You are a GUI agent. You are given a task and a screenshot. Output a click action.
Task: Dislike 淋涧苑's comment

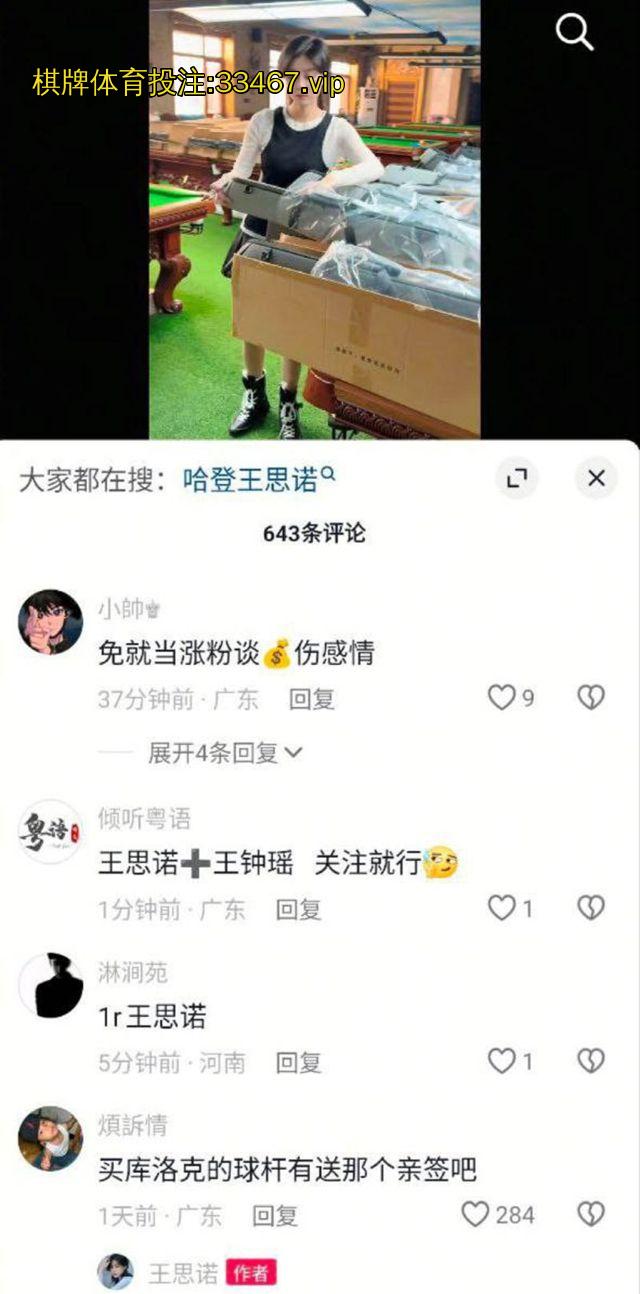point(591,1061)
